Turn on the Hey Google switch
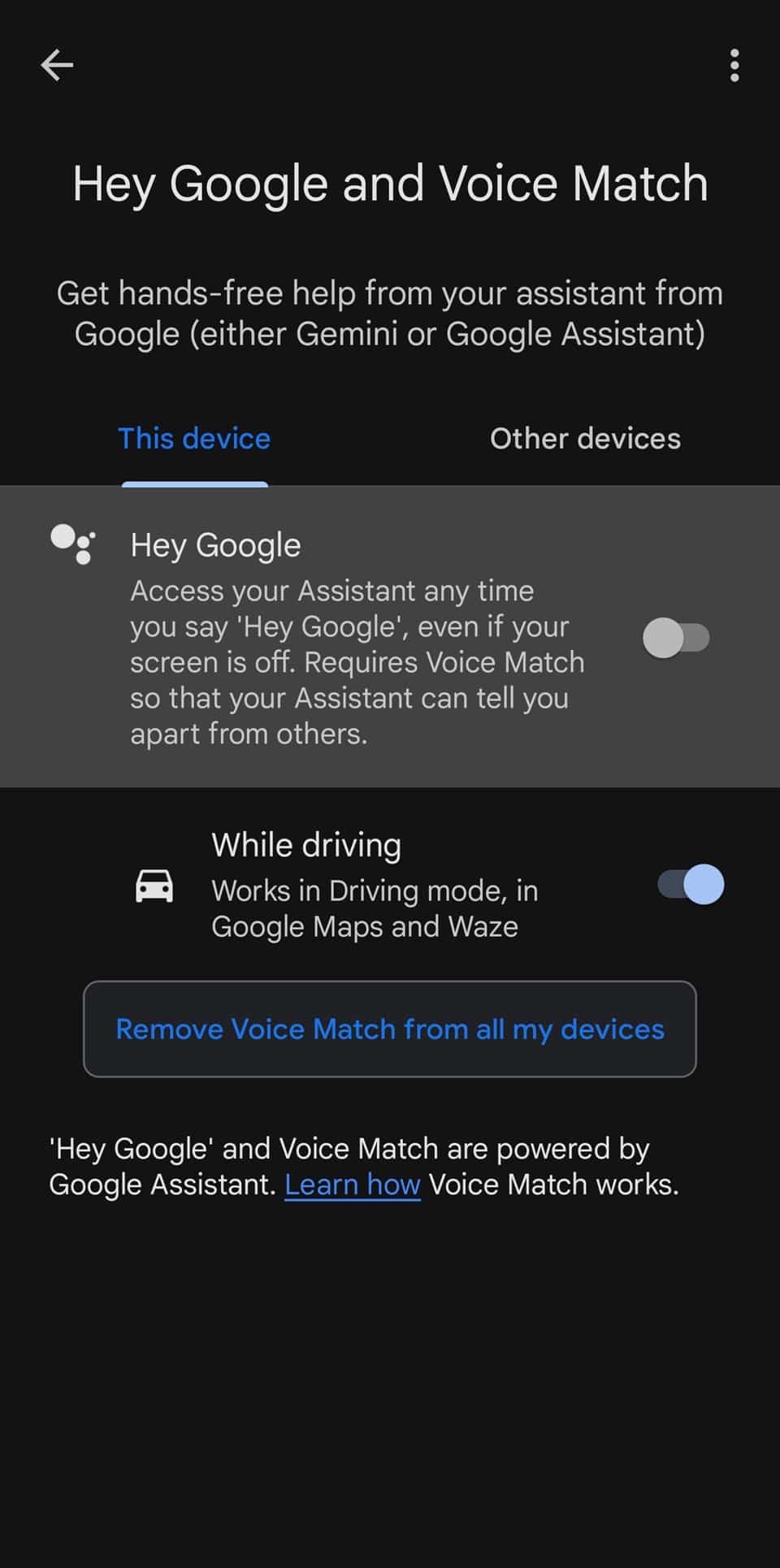 click(676, 638)
